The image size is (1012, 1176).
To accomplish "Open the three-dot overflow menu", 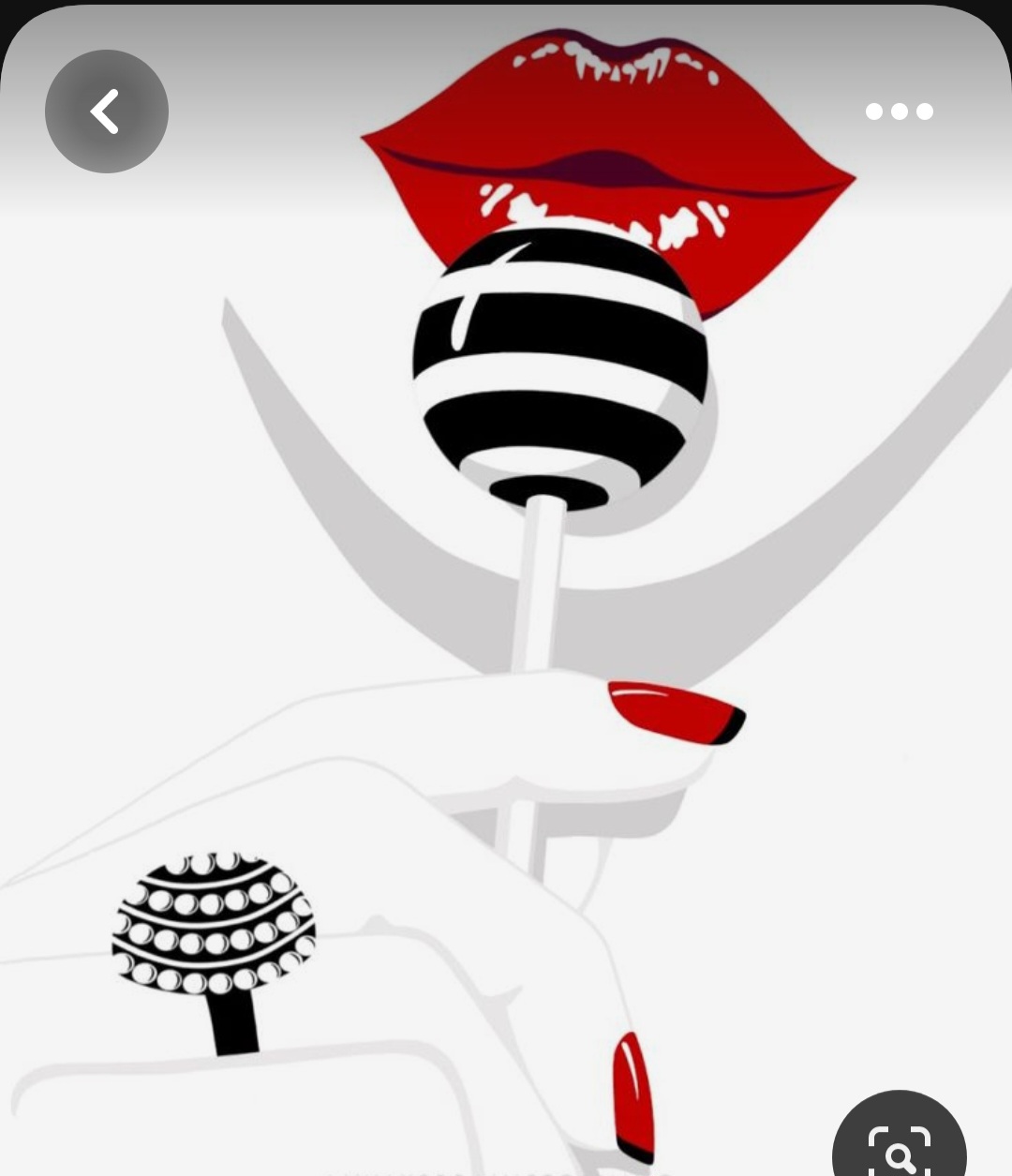I will [x=899, y=112].
